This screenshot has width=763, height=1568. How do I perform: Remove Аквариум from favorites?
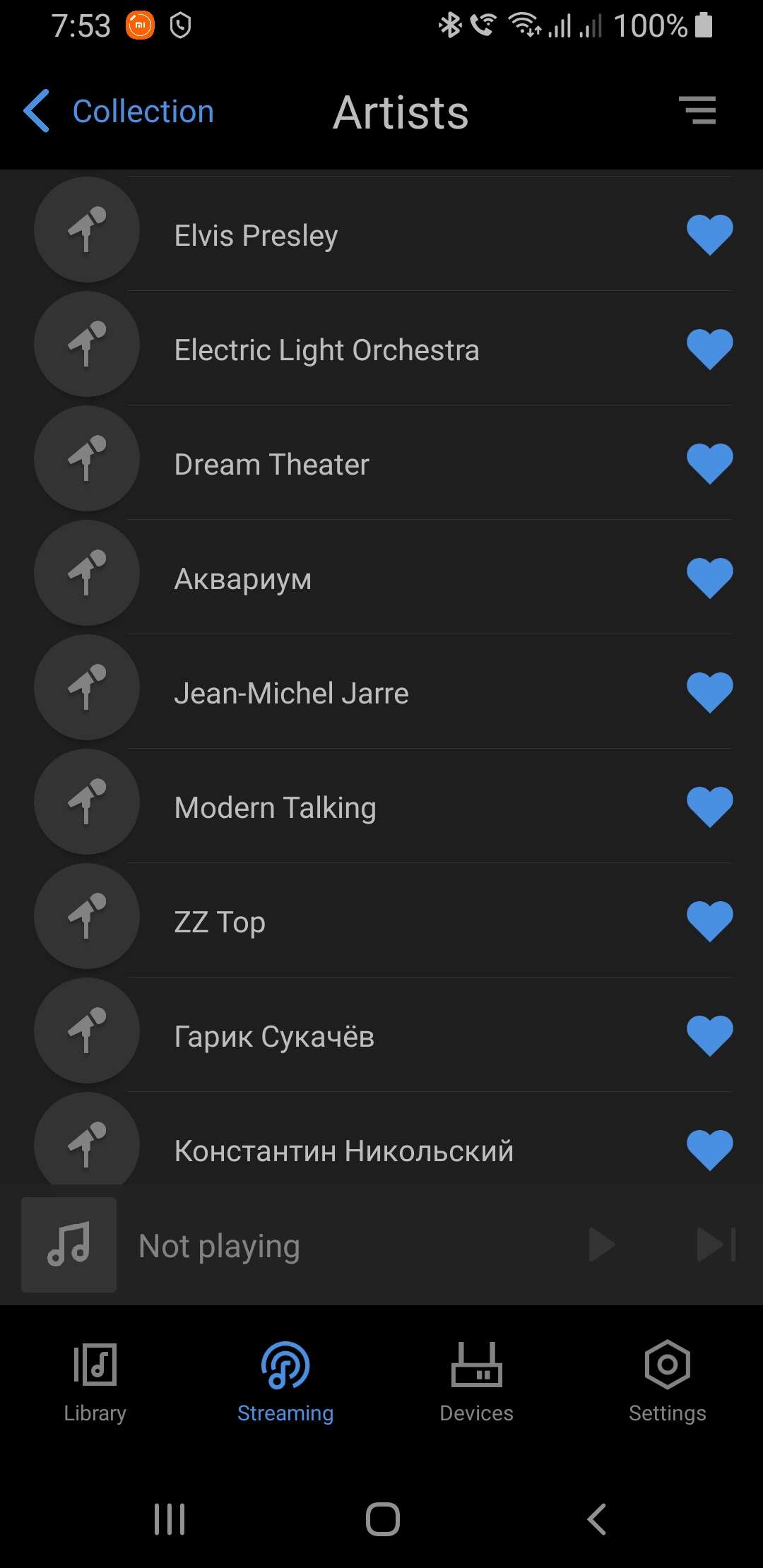coord(709,578)
